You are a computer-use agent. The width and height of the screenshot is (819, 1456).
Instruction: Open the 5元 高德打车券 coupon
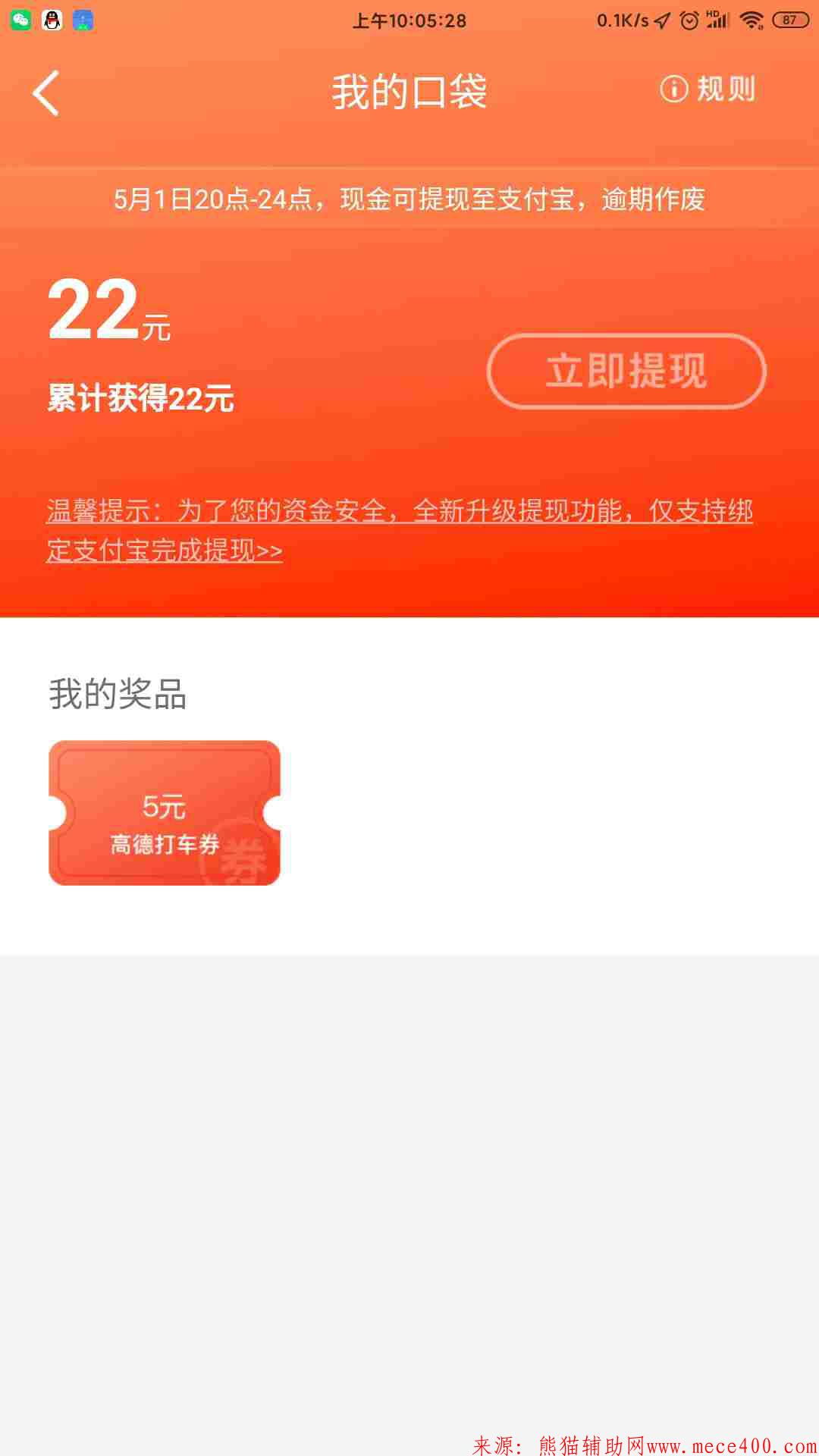point(165,813)
